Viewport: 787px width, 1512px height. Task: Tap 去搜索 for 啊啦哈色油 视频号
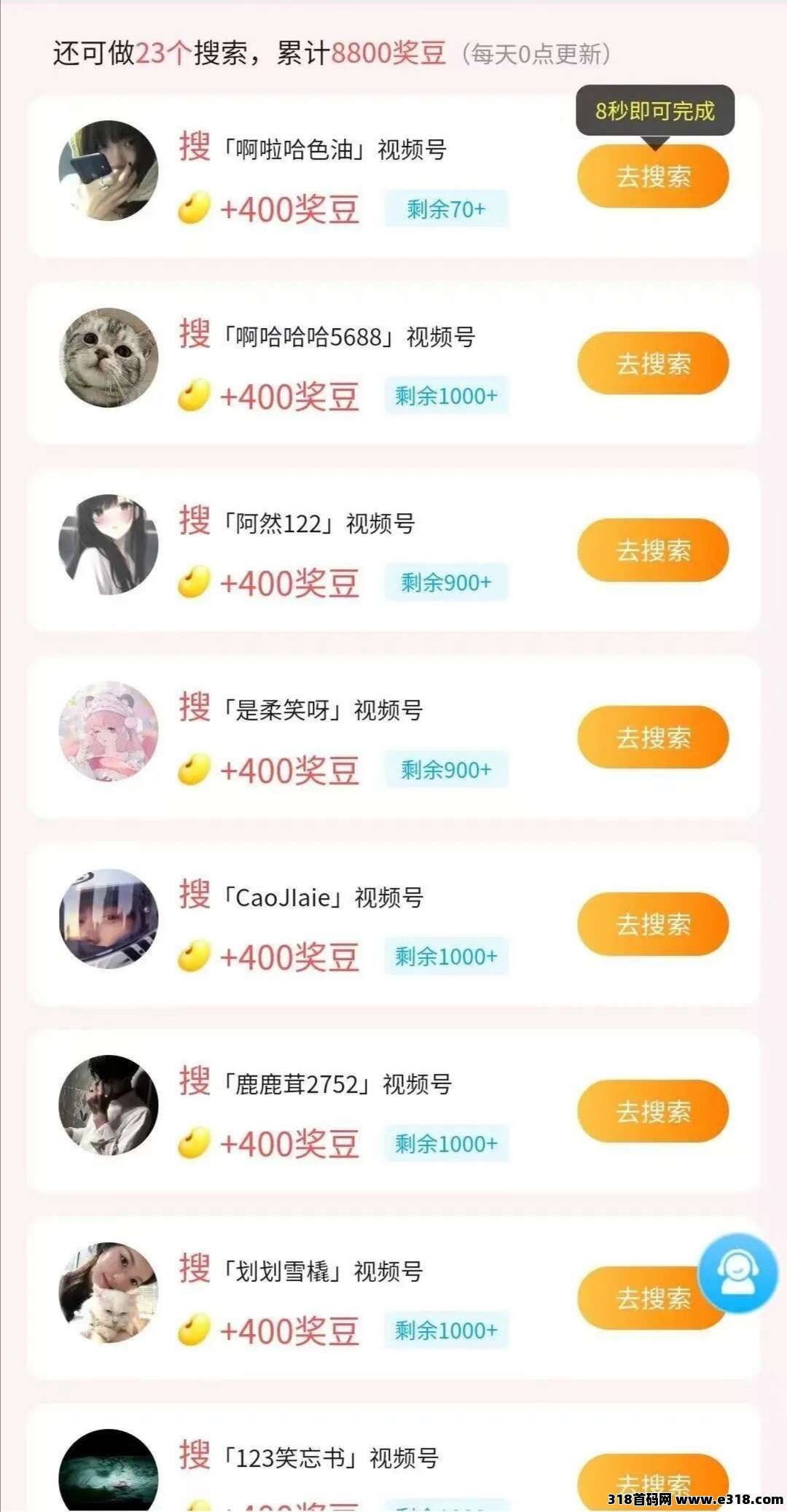pyautogui.click(x=653, y=176)
